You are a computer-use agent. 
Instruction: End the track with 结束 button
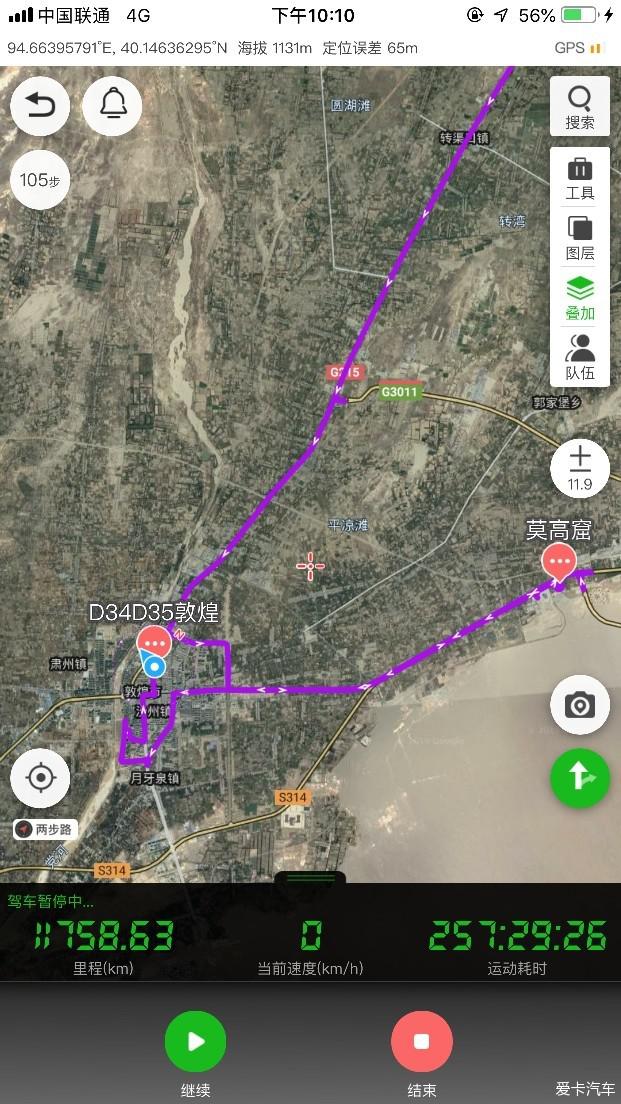click(x=421, y=1042)
